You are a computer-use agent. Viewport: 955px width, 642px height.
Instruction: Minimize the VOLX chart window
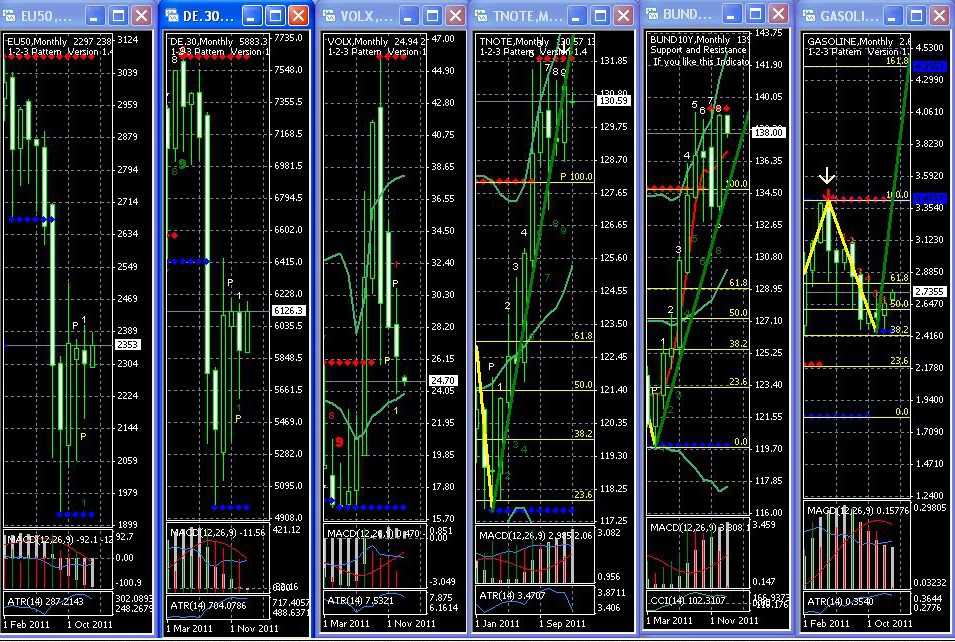pos(409,15)
